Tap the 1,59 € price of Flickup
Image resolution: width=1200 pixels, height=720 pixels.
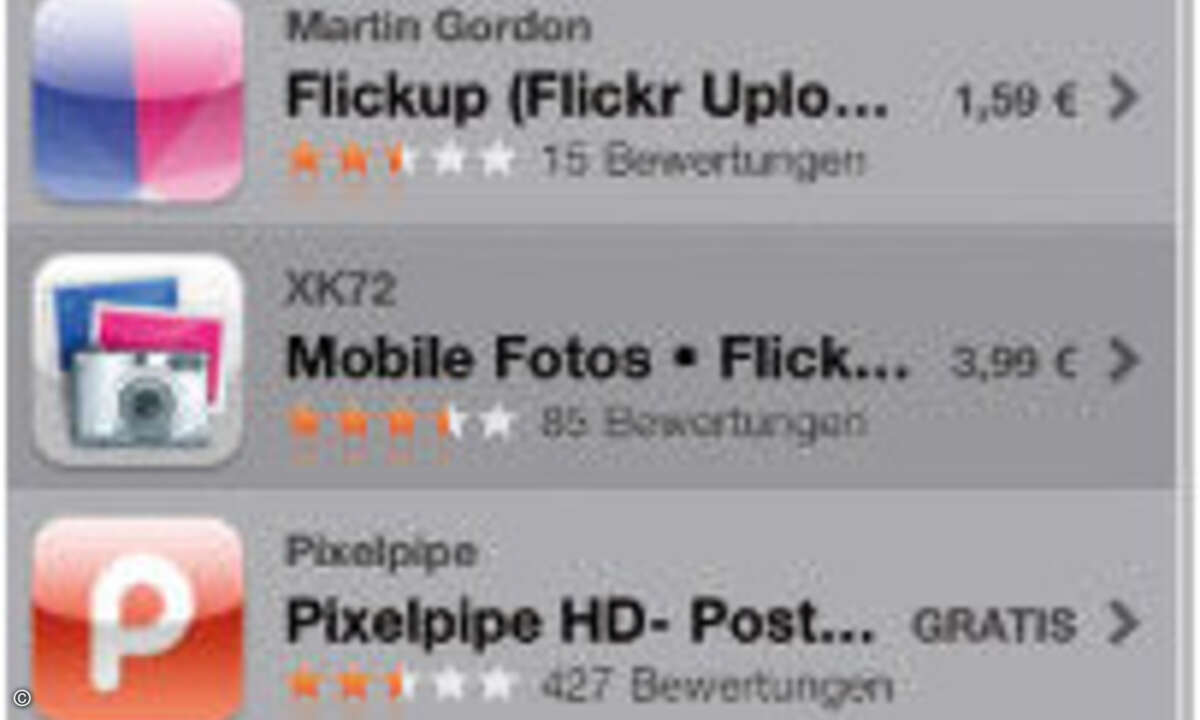[x=1015, y=101]
